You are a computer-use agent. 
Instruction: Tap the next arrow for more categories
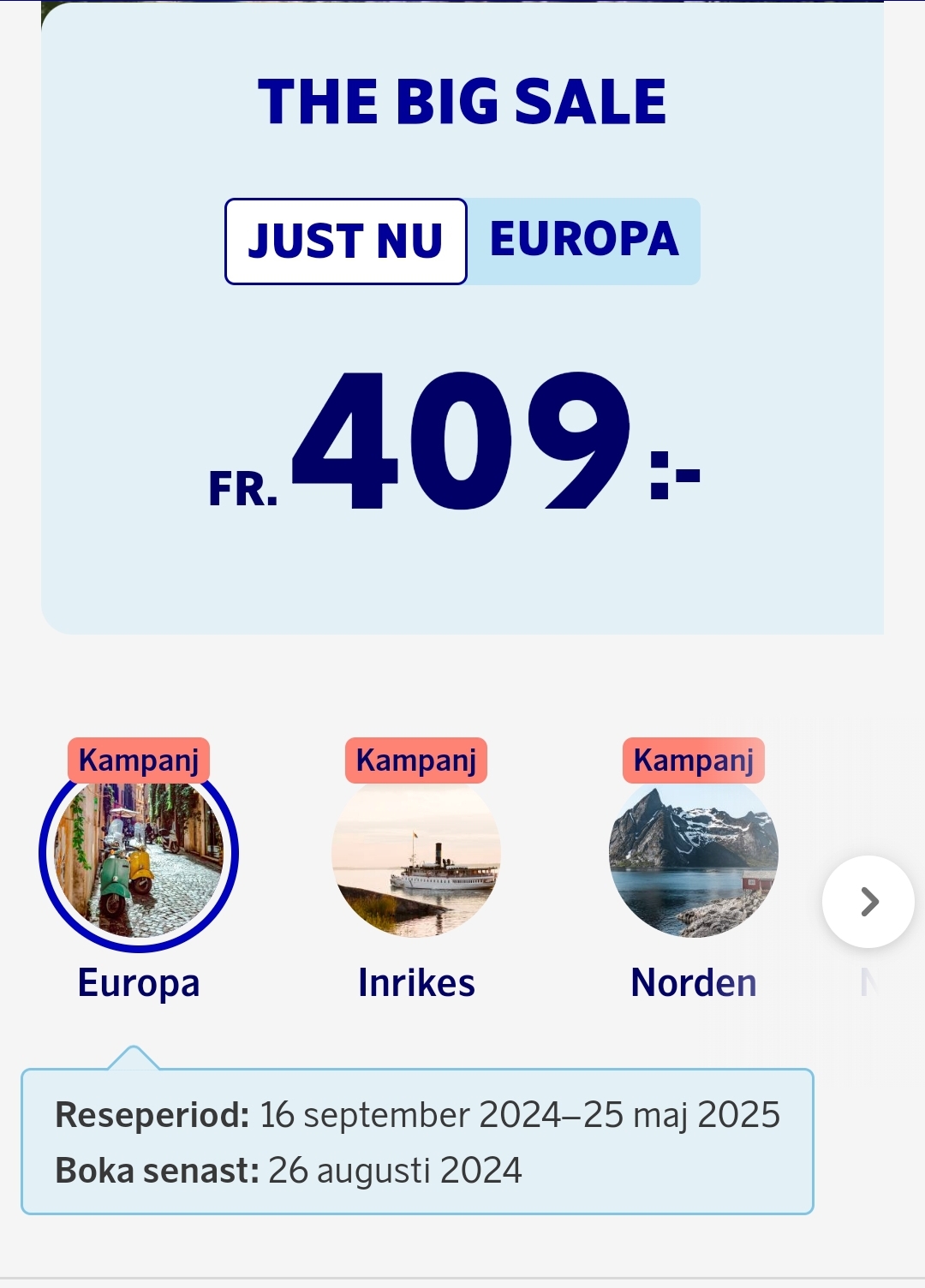pos(868,902)
